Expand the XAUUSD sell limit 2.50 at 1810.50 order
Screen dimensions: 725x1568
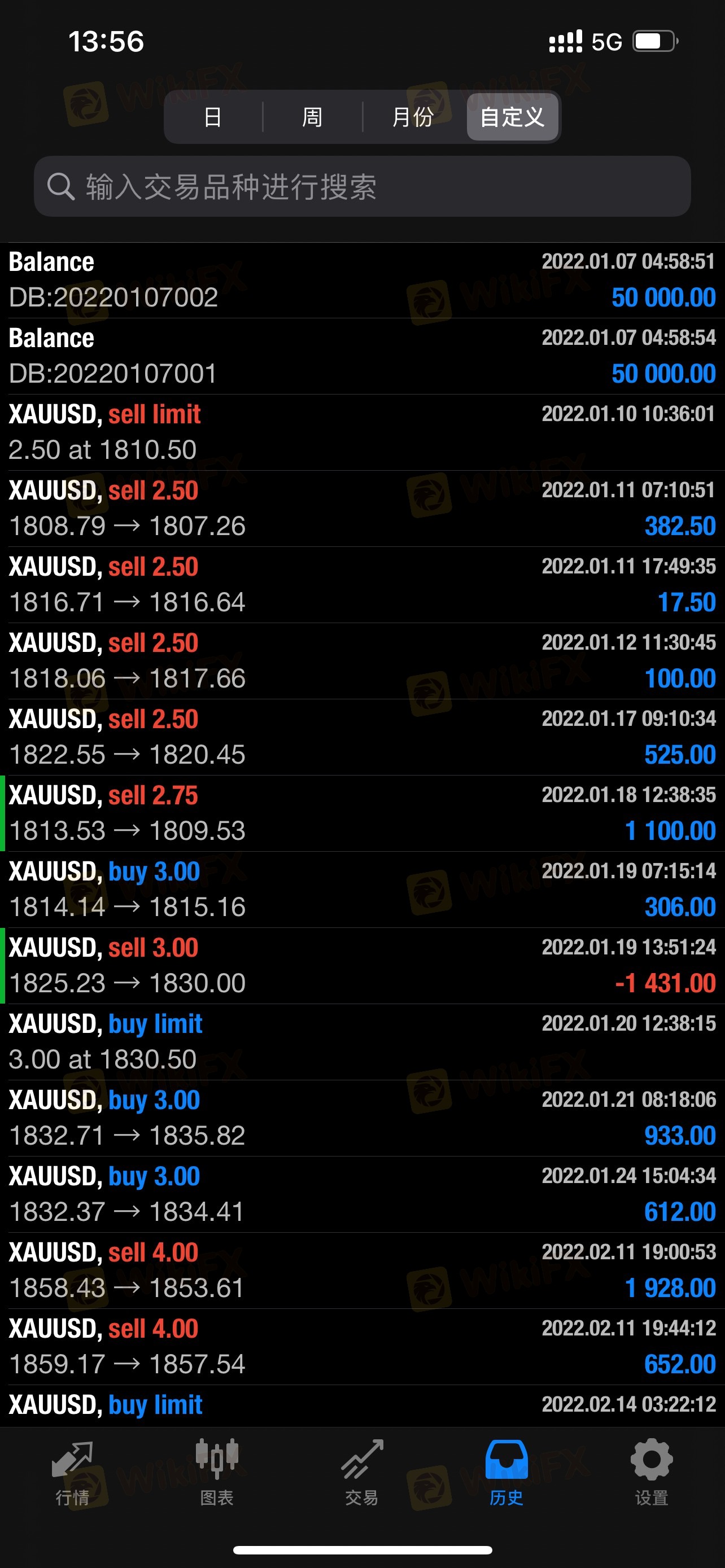tap(362, 432)
